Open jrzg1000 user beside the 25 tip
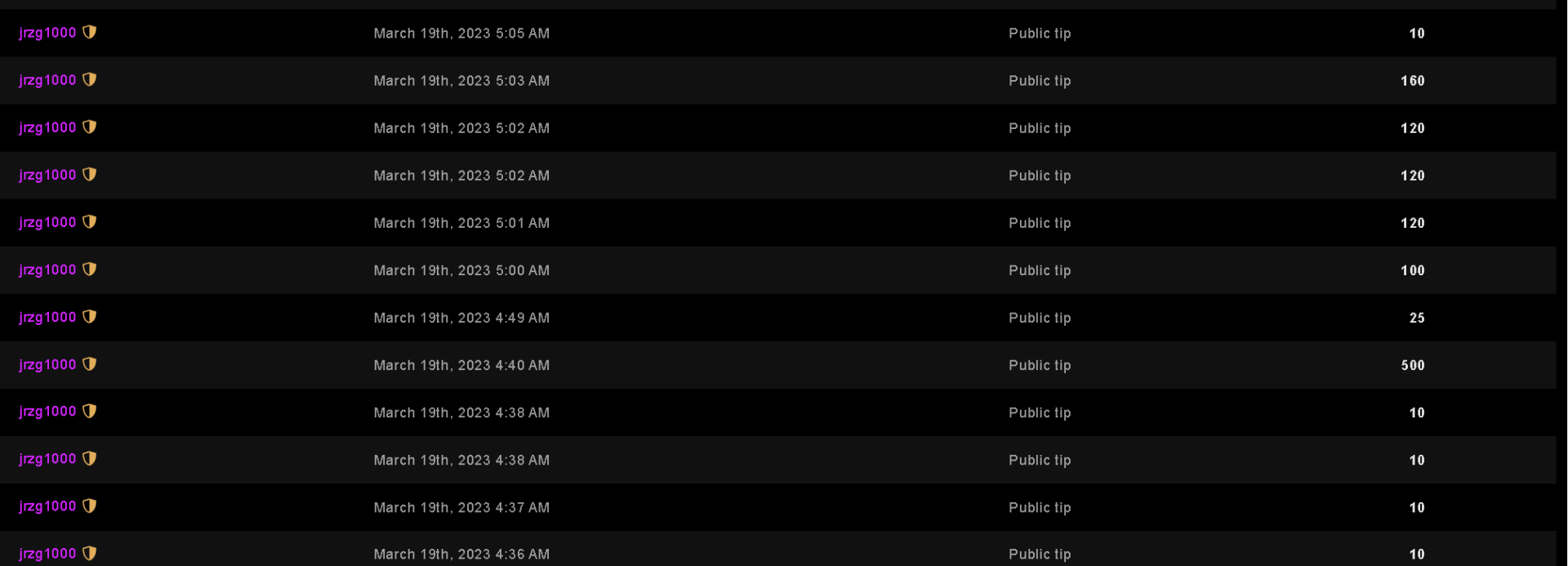Viewport: 1568px width, 566px height. (x=47, y=317)
